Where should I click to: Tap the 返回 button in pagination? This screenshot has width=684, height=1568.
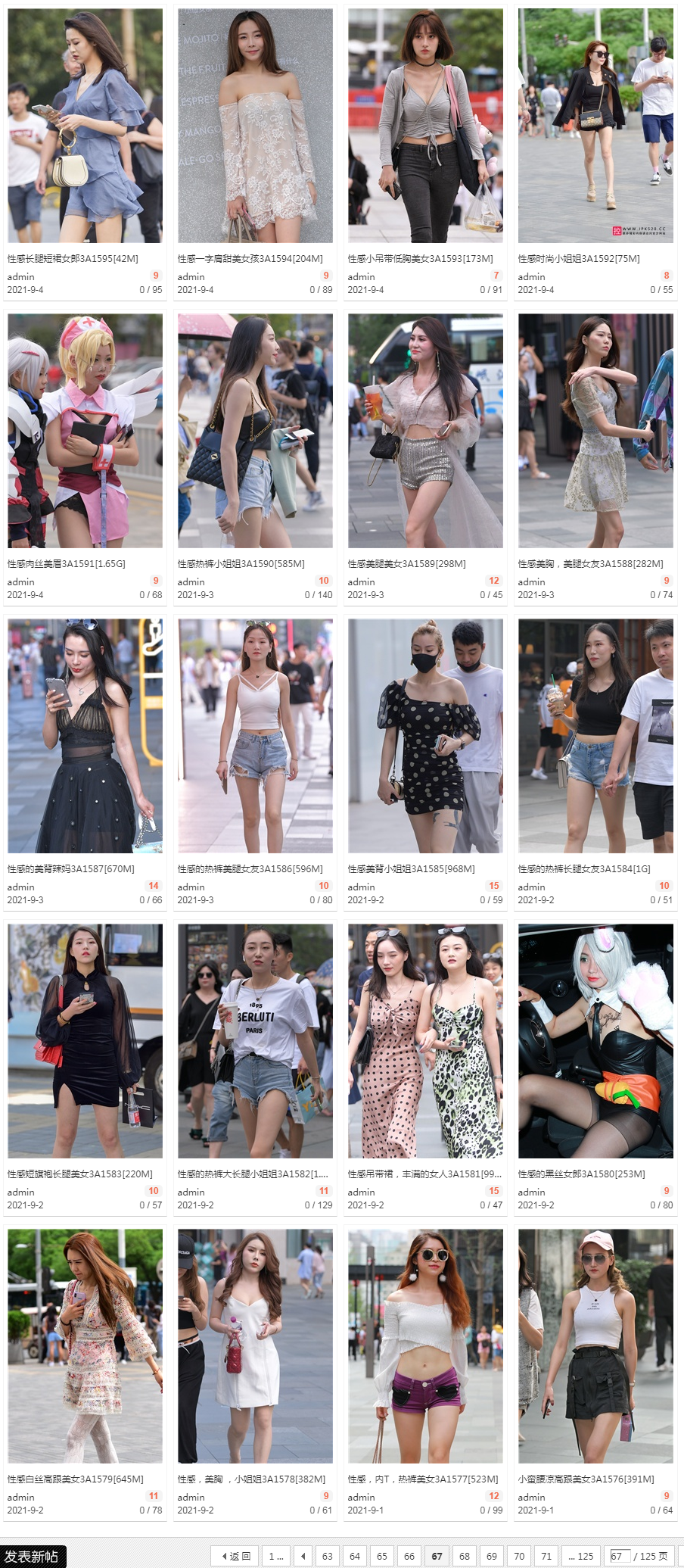click(x=235, y=1556)
